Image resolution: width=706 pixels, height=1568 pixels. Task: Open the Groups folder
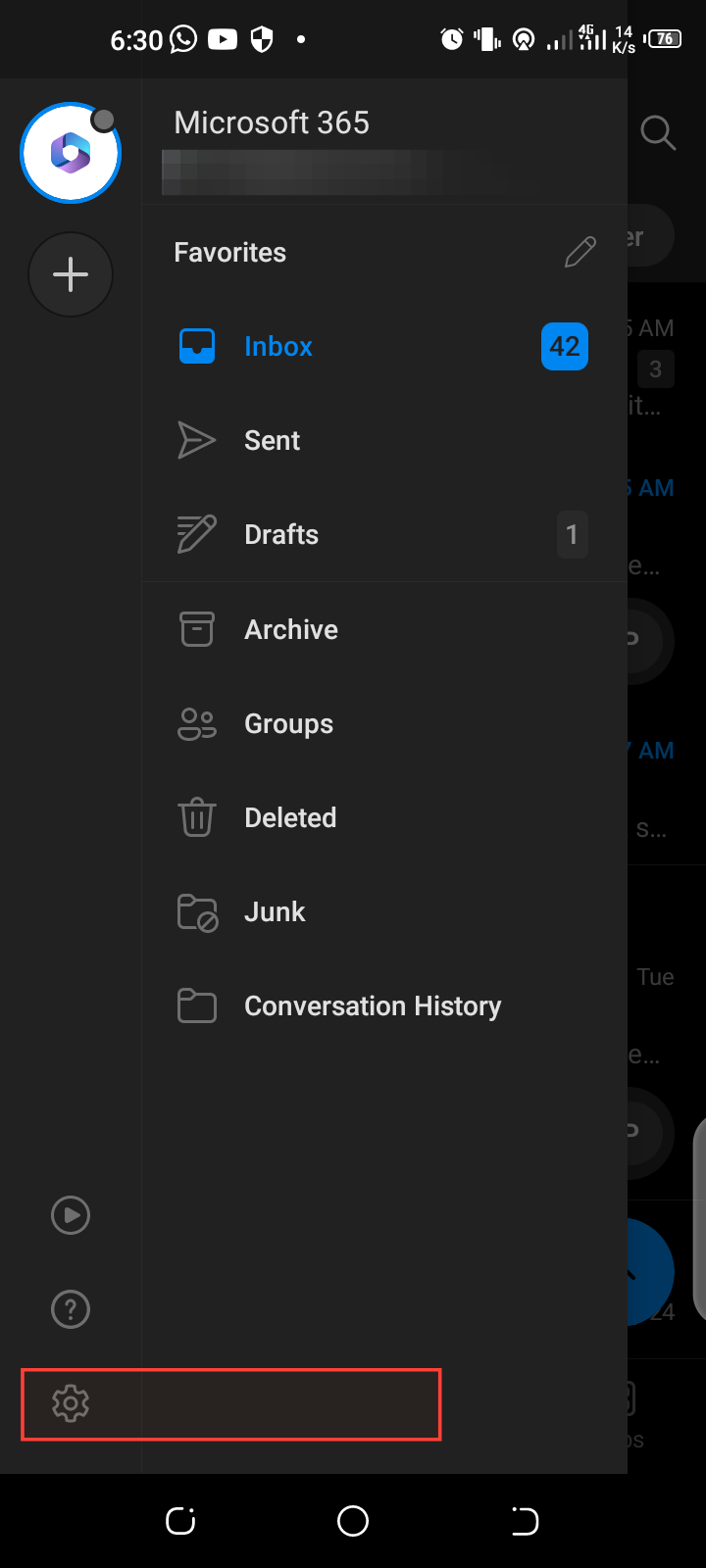288,723
